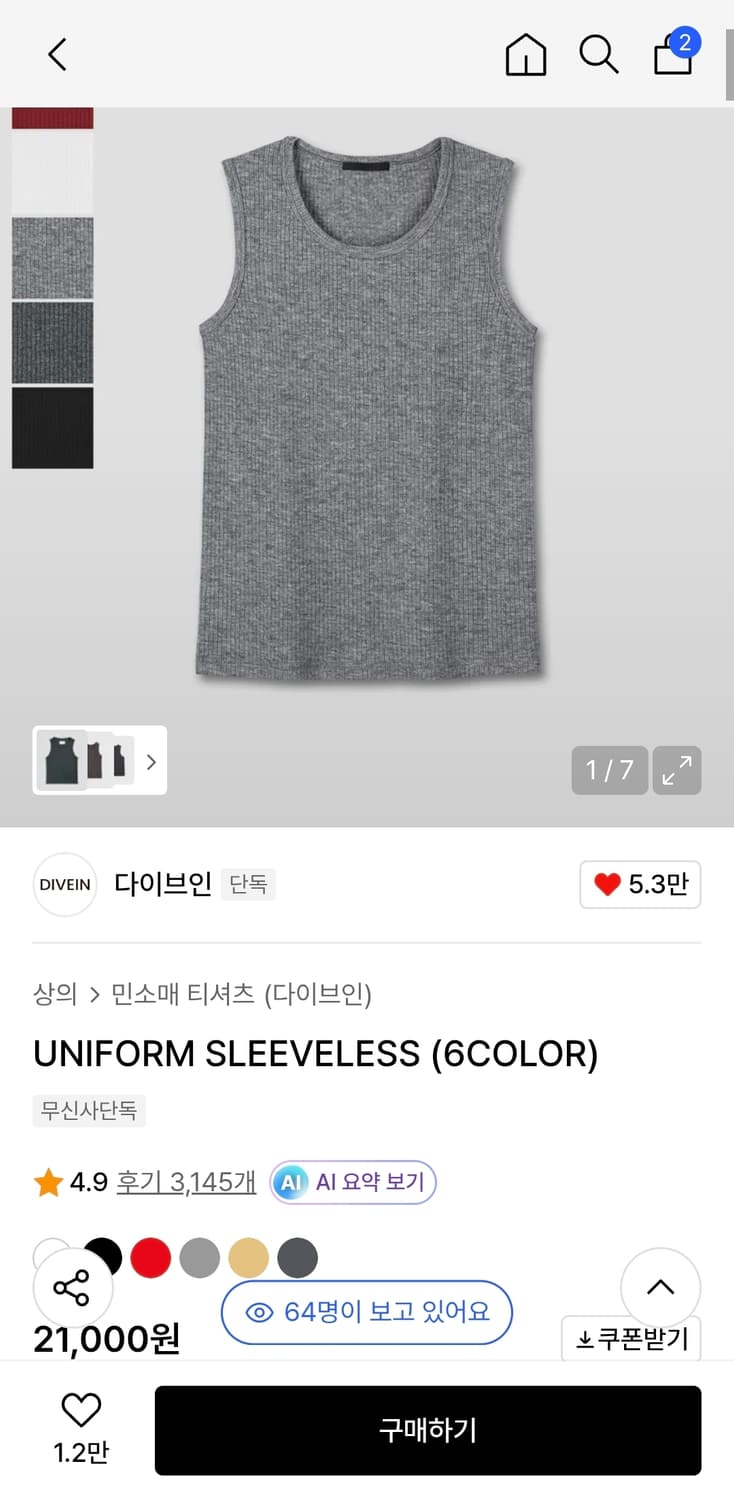
Task: Tap the 64명이 보고 있어요 indicator
Action: pos(366,1313)
